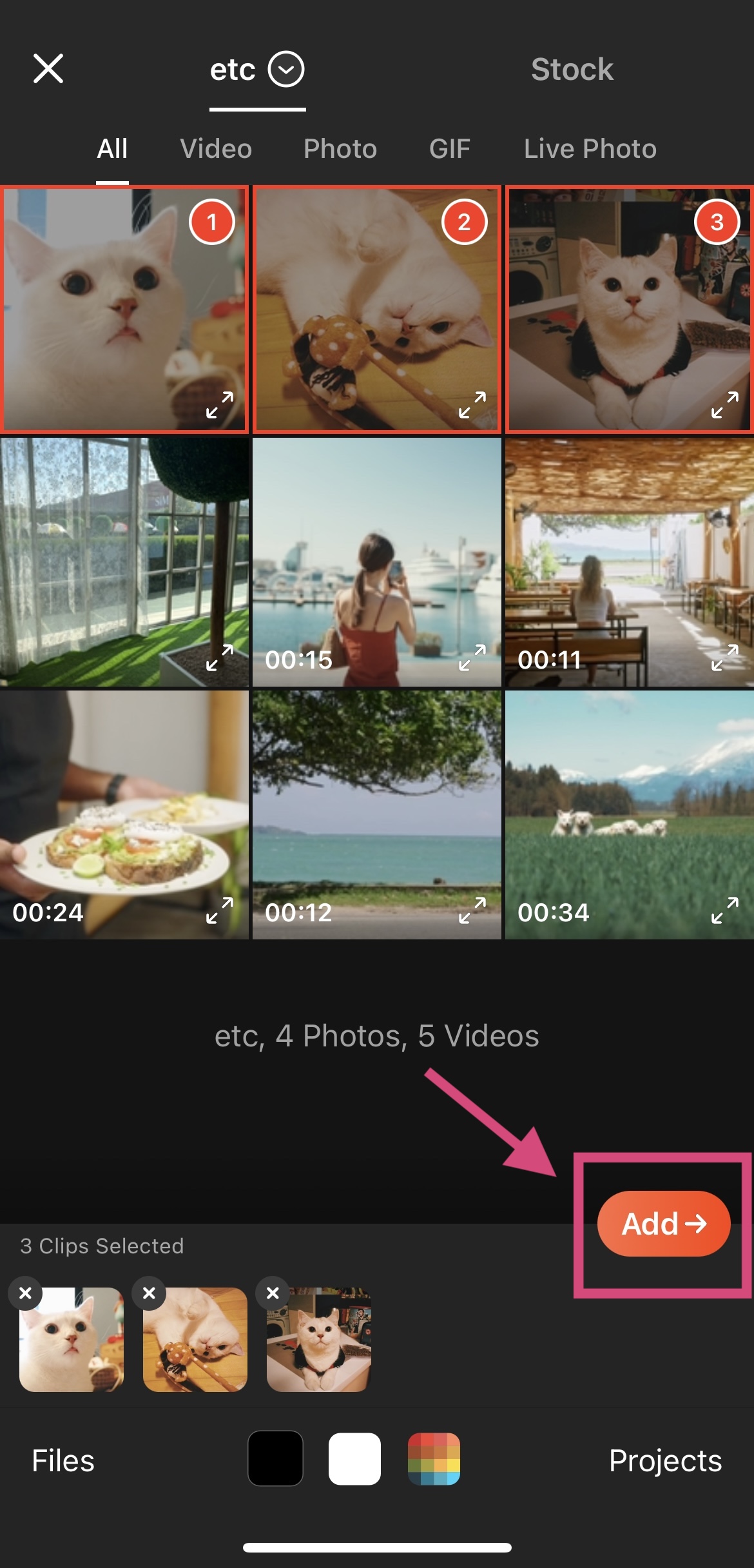The image size is (754, 1568).
Task: Select the window curtain photo
Action: (x=122, y=561)
